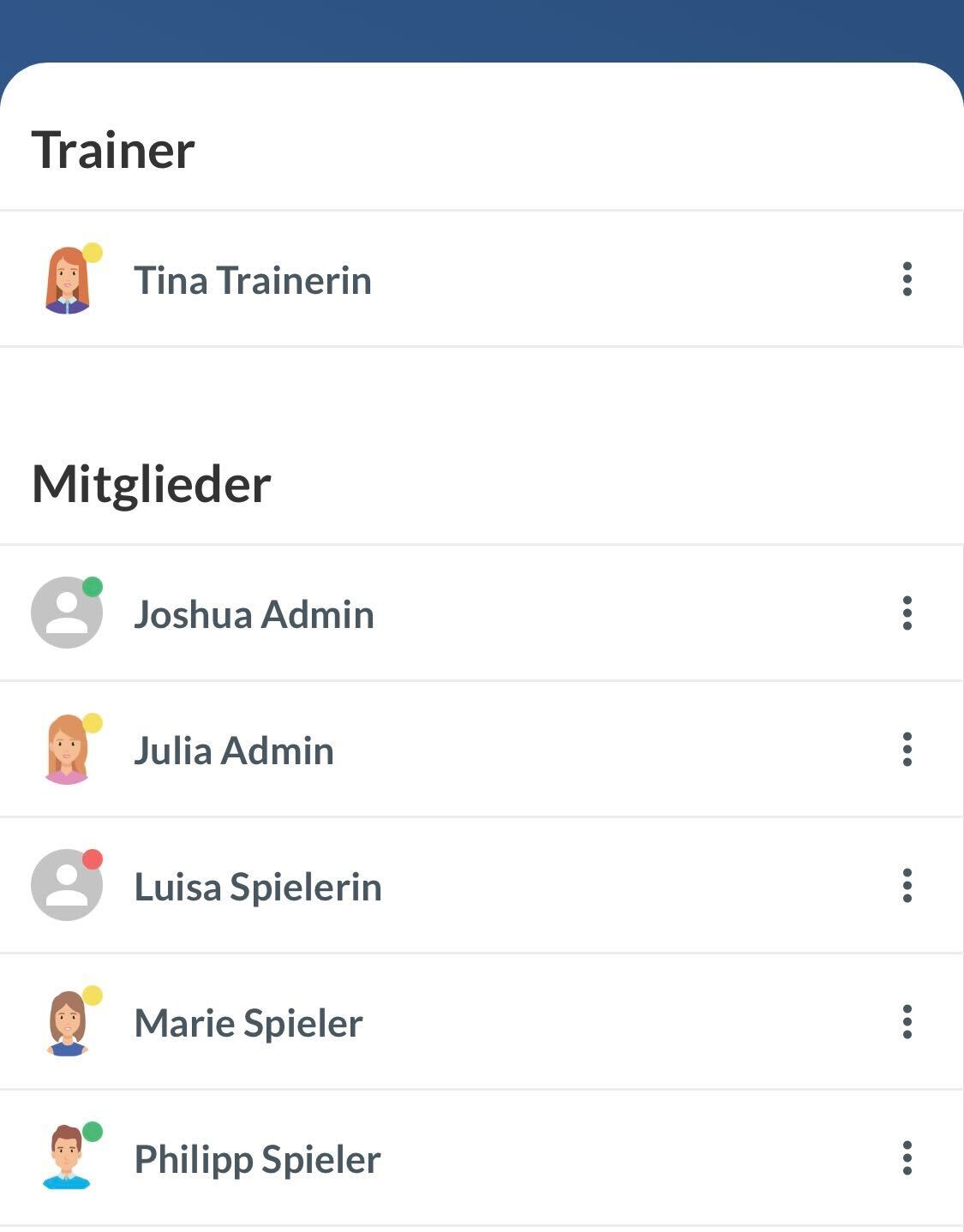The height and width of the screenshot is (1232, 964).
Task: View Julia Admin's member entry
Action: [x=234, y=751]
